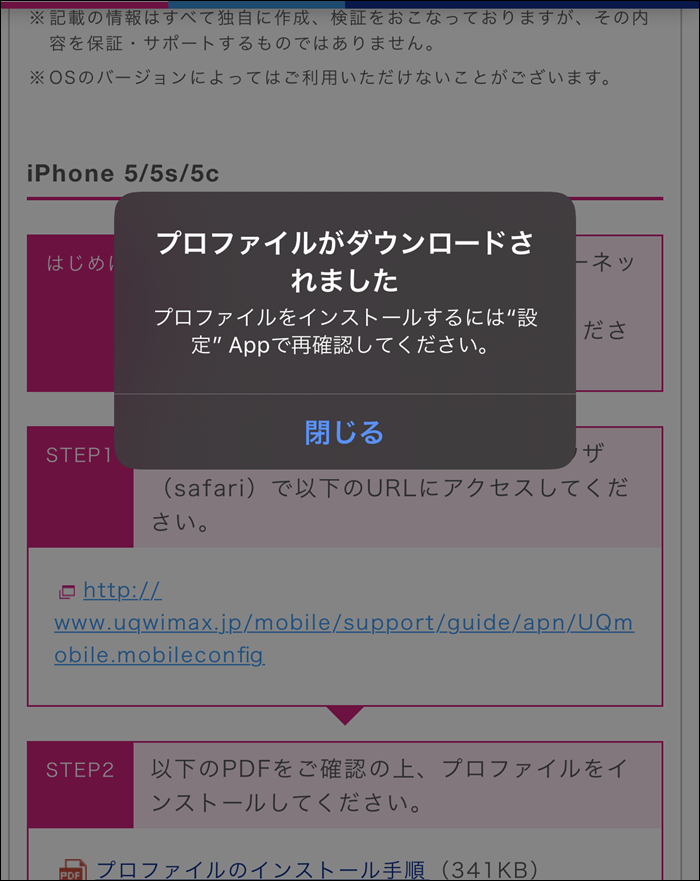Open the プロファイルのインストール手順 PDF link
Viewport: 700px width, 881px height.
tap(261, 868)
